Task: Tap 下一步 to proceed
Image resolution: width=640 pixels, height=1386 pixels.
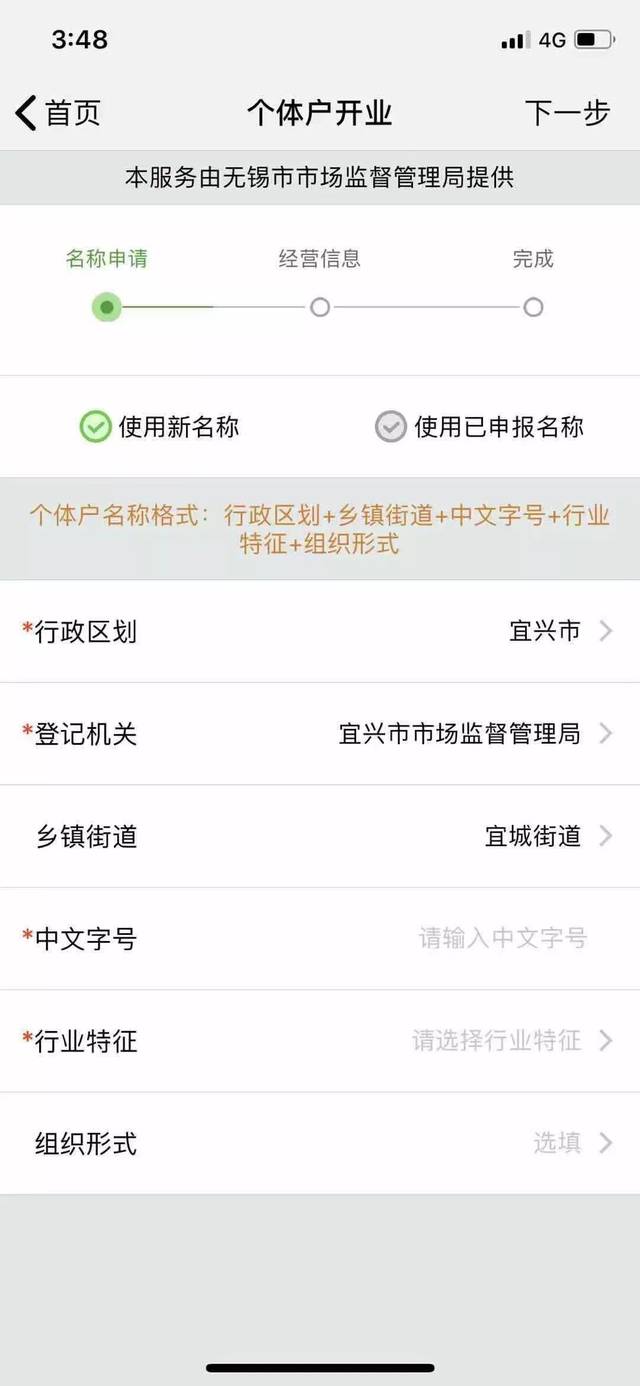Action: [567, 113]
